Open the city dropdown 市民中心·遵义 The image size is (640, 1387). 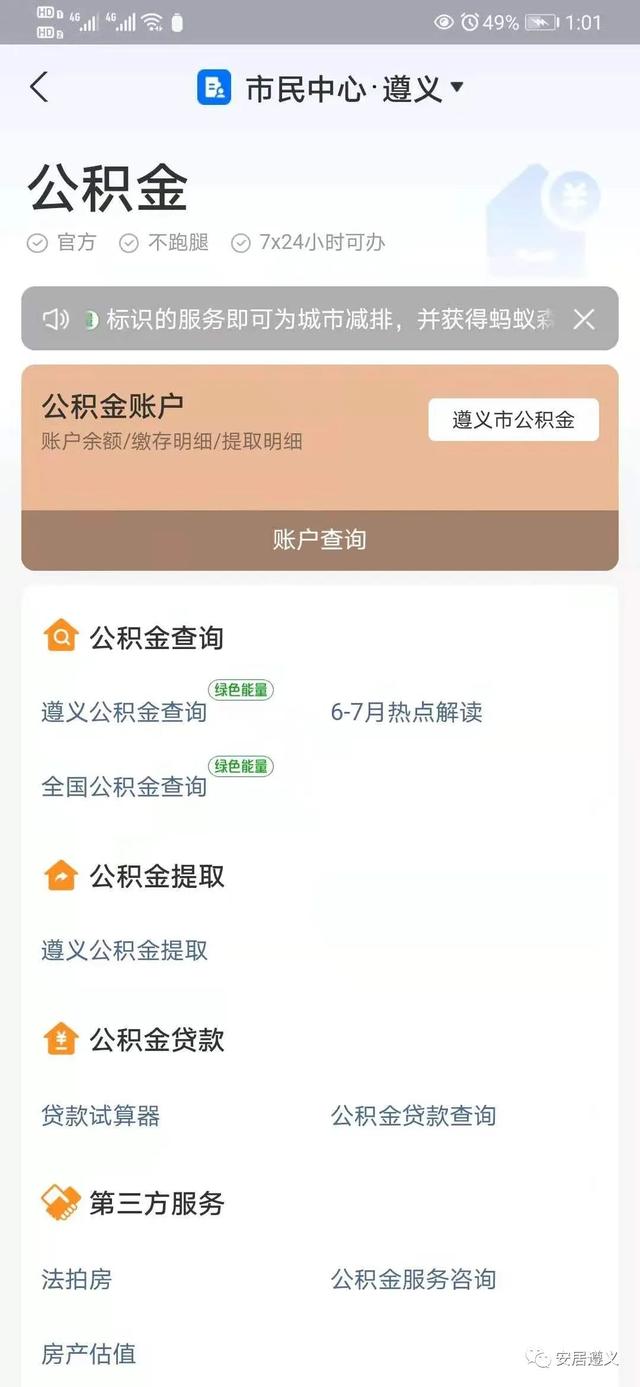(x=331, y=88)
